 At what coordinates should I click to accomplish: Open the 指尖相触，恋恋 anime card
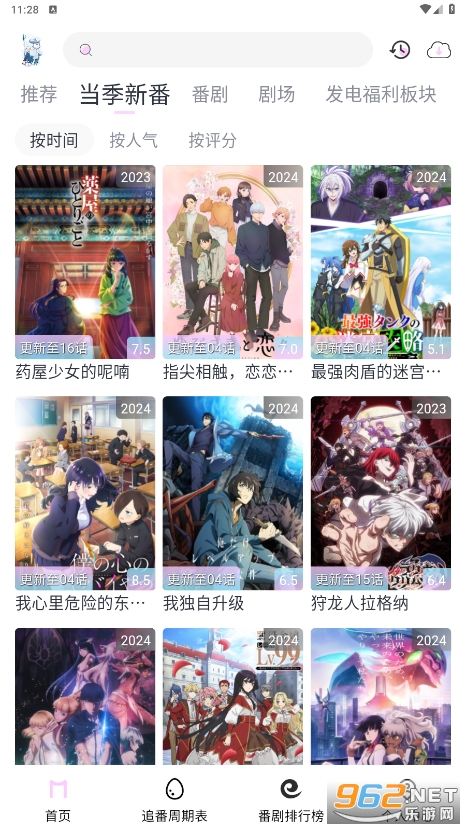pos(233,273)
